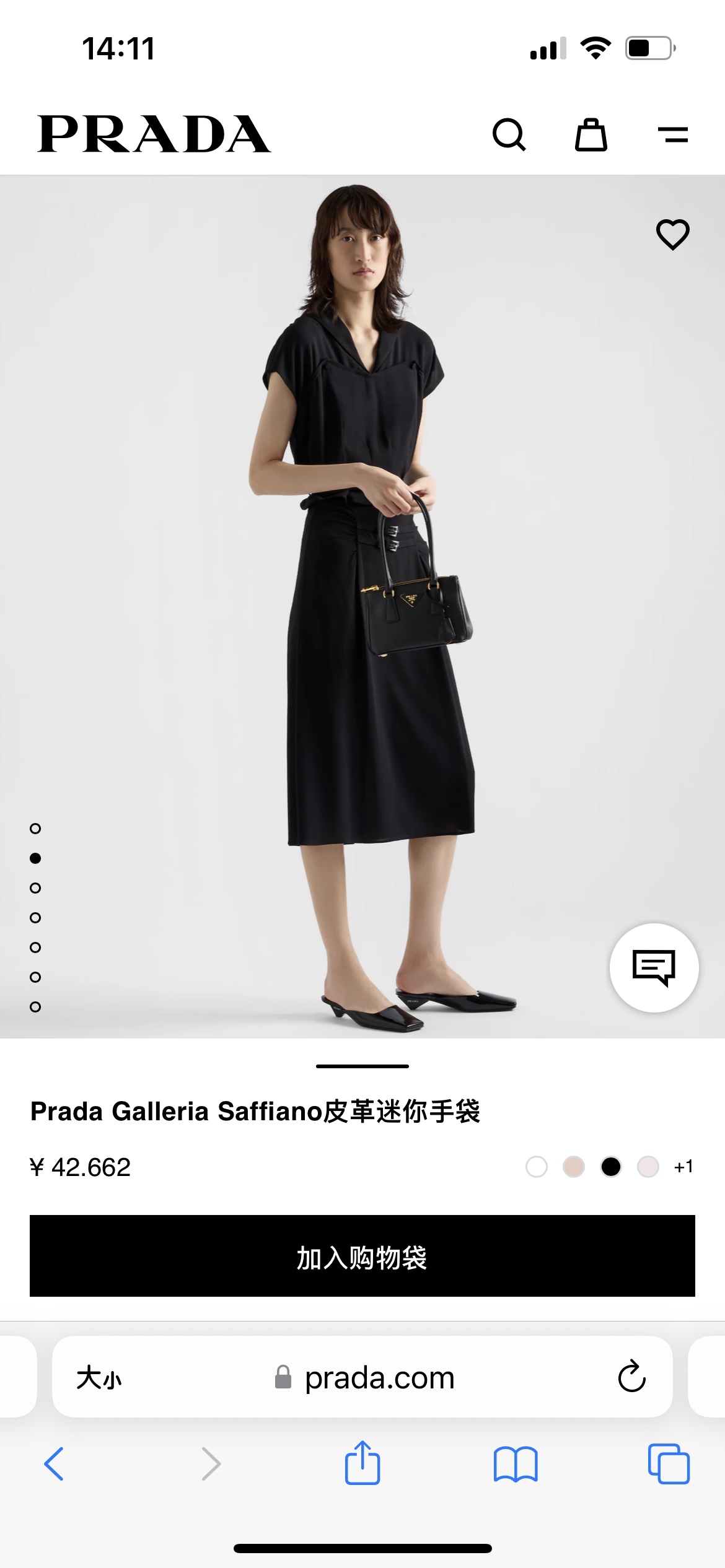This screenshot has height=1568, width=725.
Task: Select the white color swatch
Action: click(537, 1167)
